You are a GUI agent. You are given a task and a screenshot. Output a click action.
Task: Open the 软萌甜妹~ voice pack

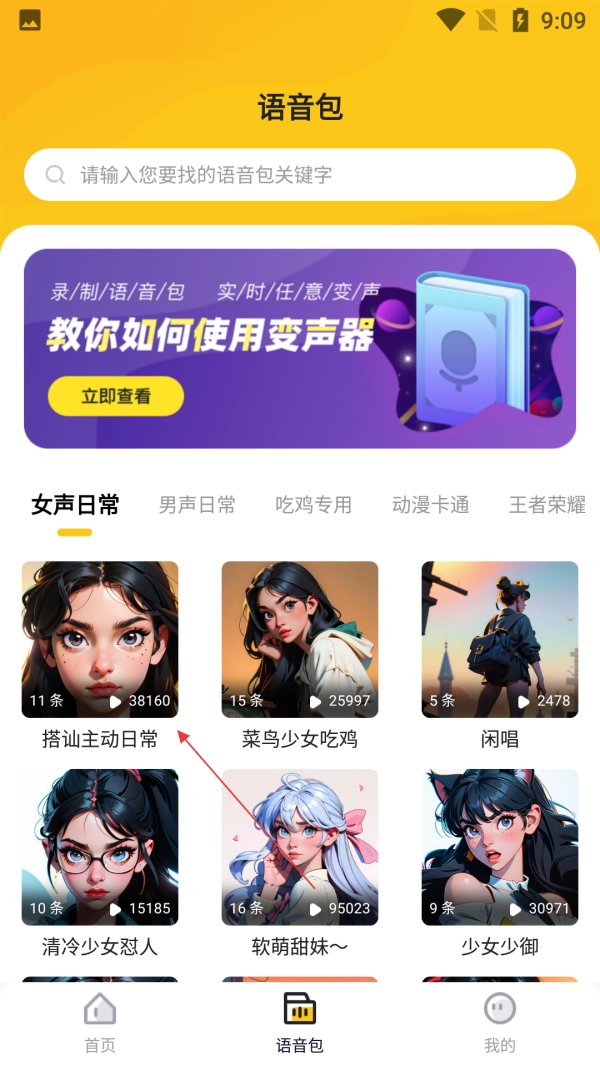click(x=300, y=847)
